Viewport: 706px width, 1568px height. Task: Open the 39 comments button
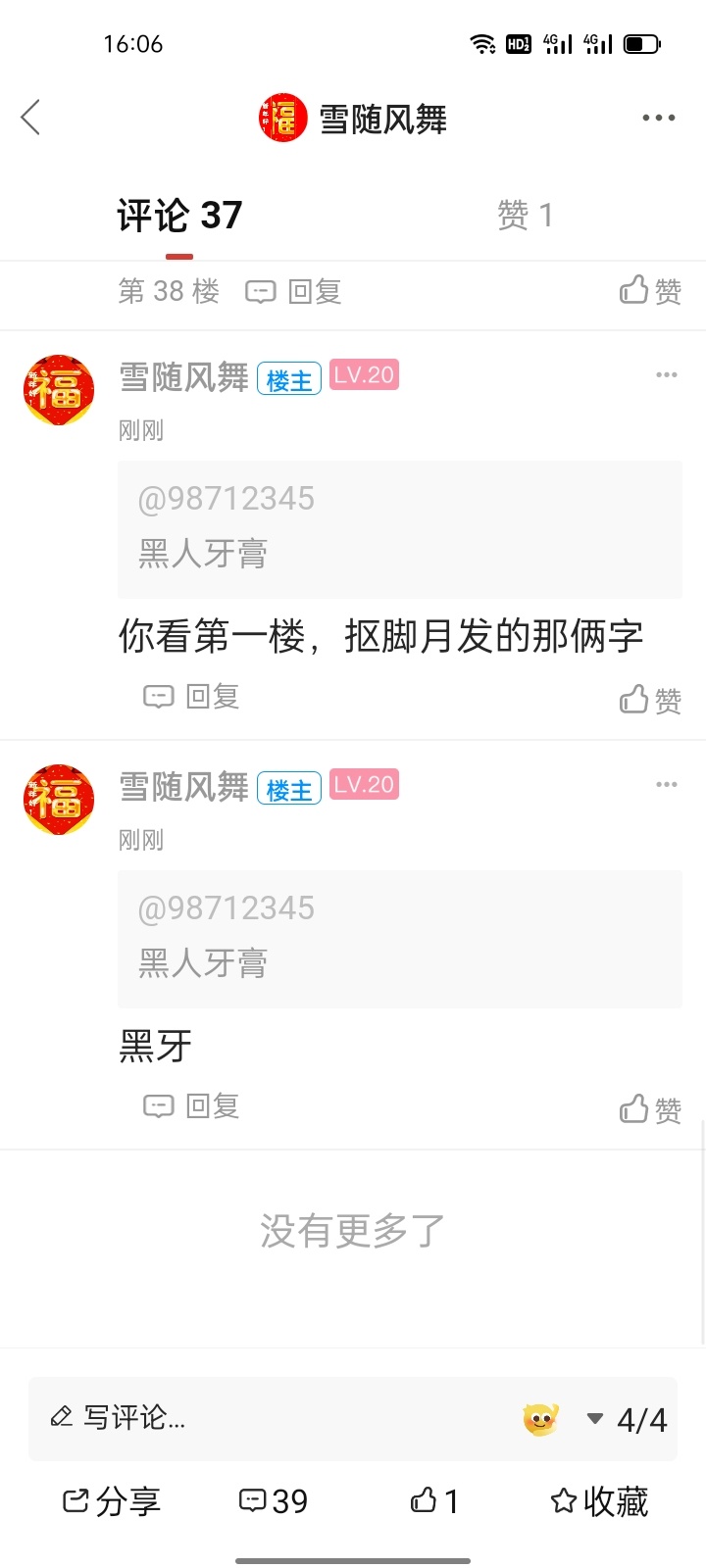(274, 1500)
